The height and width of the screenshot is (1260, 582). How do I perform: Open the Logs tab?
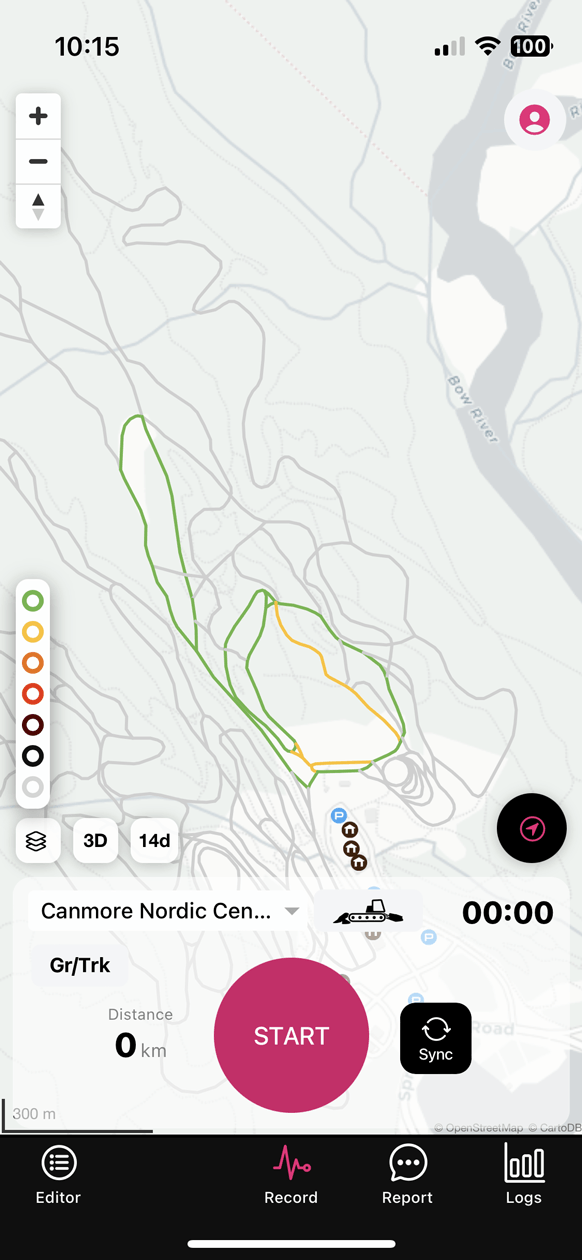(x=524, y=1176)
